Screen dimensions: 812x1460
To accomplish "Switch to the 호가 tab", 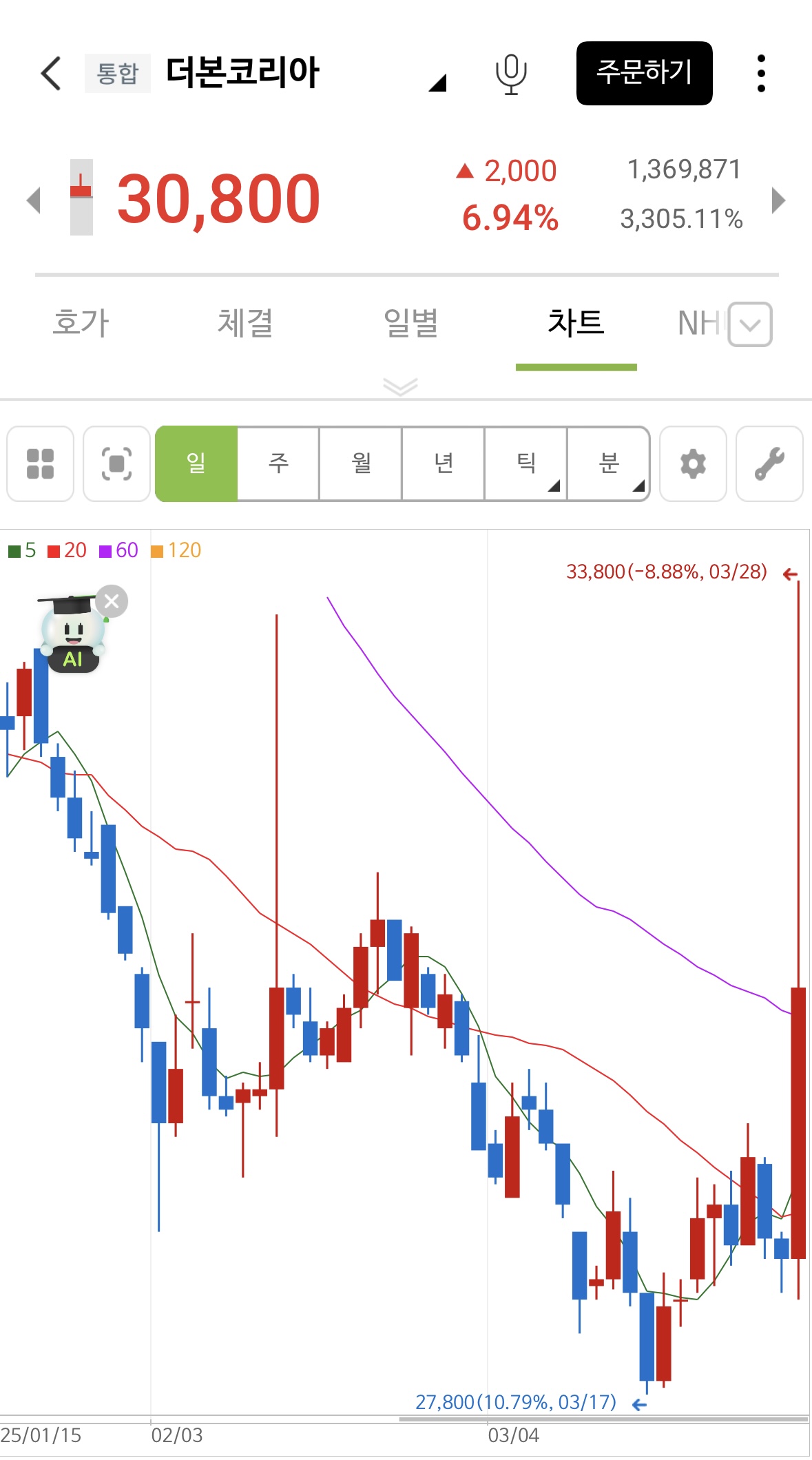I will 81,323.
